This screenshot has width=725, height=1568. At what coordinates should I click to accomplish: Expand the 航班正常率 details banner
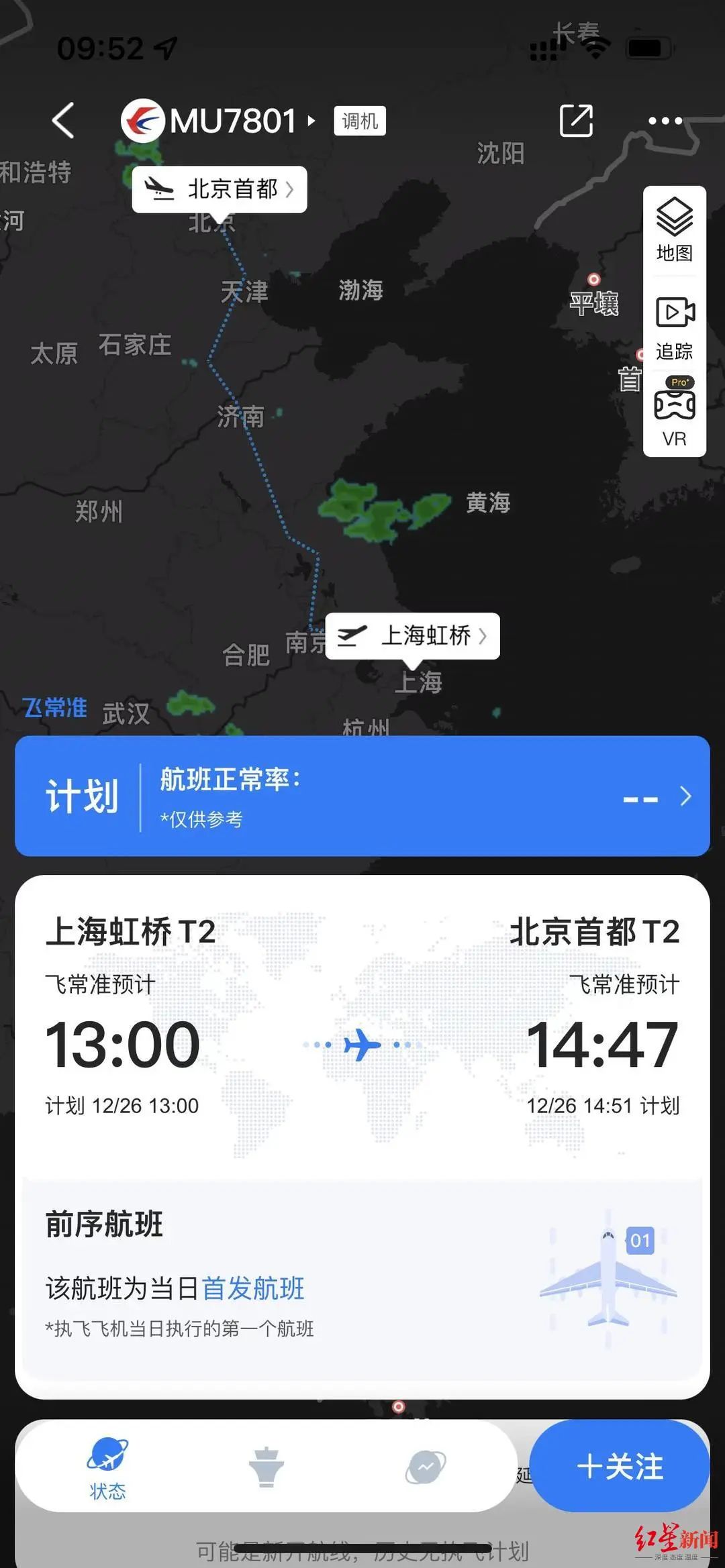(362, 796)
